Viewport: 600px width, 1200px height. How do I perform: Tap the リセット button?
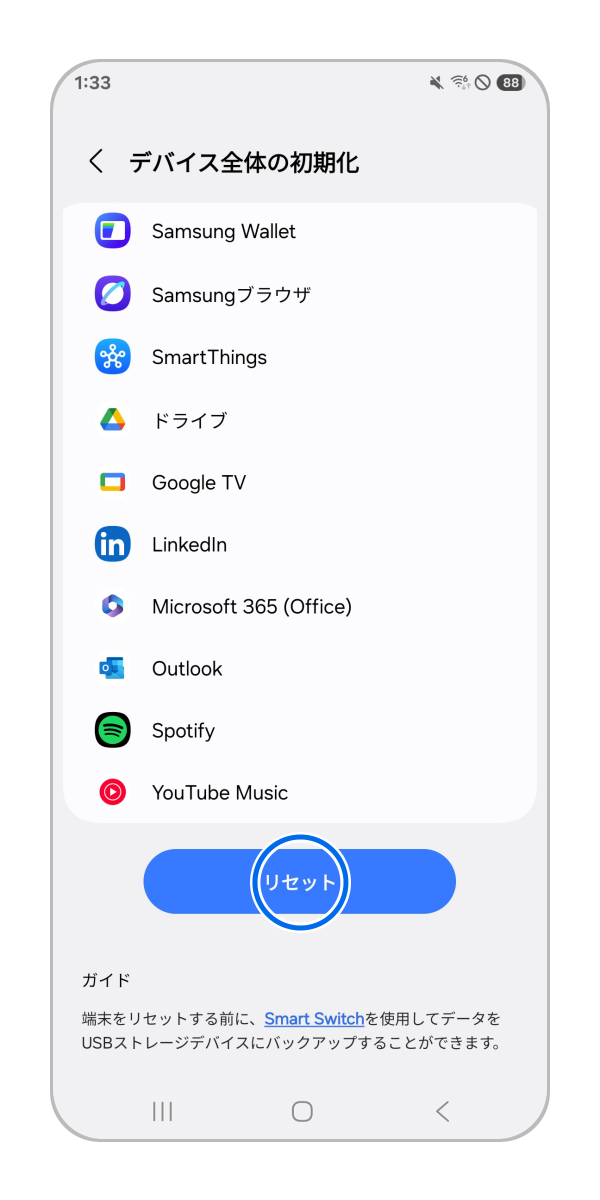pyautogui.click(x=300, y=882)
